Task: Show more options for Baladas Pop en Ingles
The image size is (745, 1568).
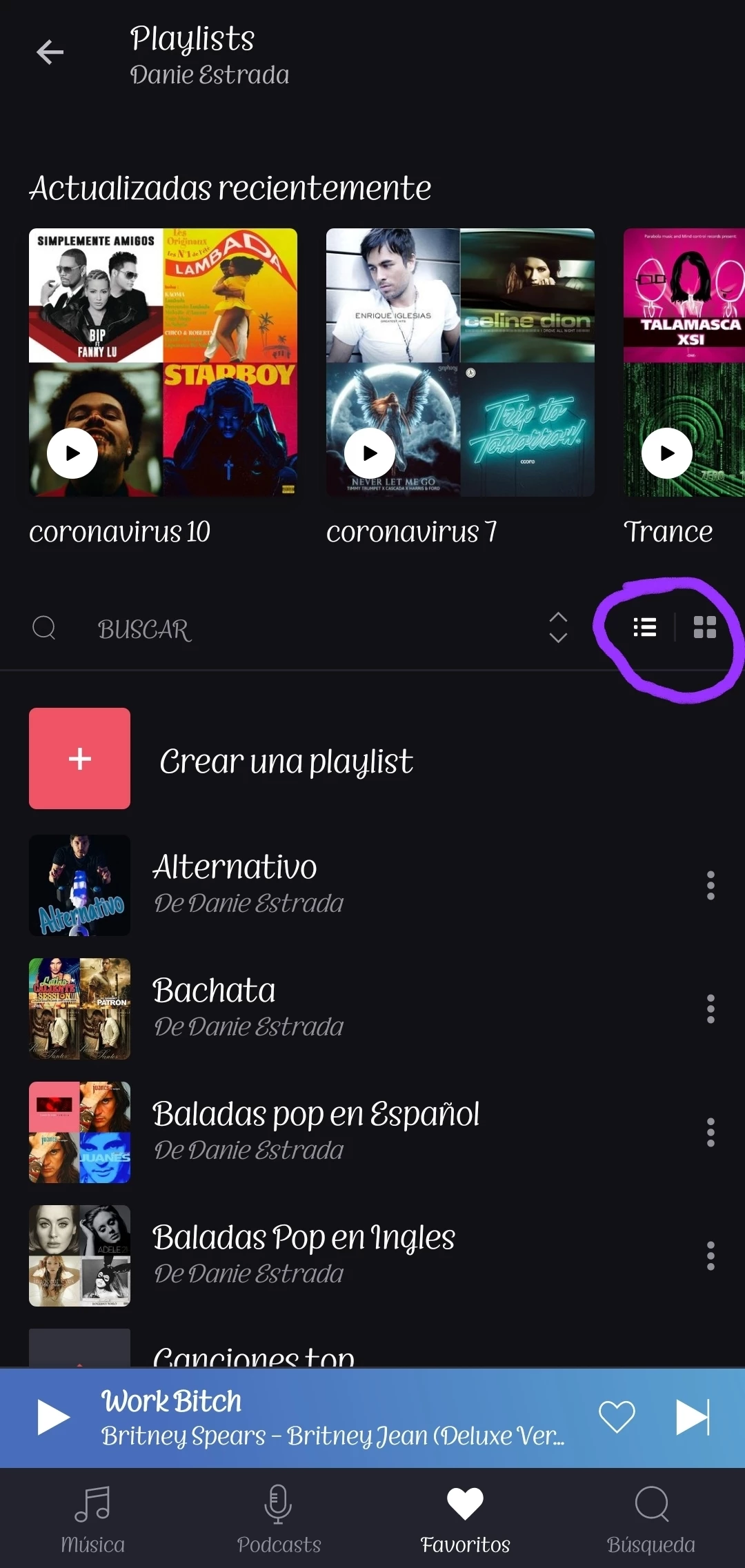Action: click(711, 1256)
